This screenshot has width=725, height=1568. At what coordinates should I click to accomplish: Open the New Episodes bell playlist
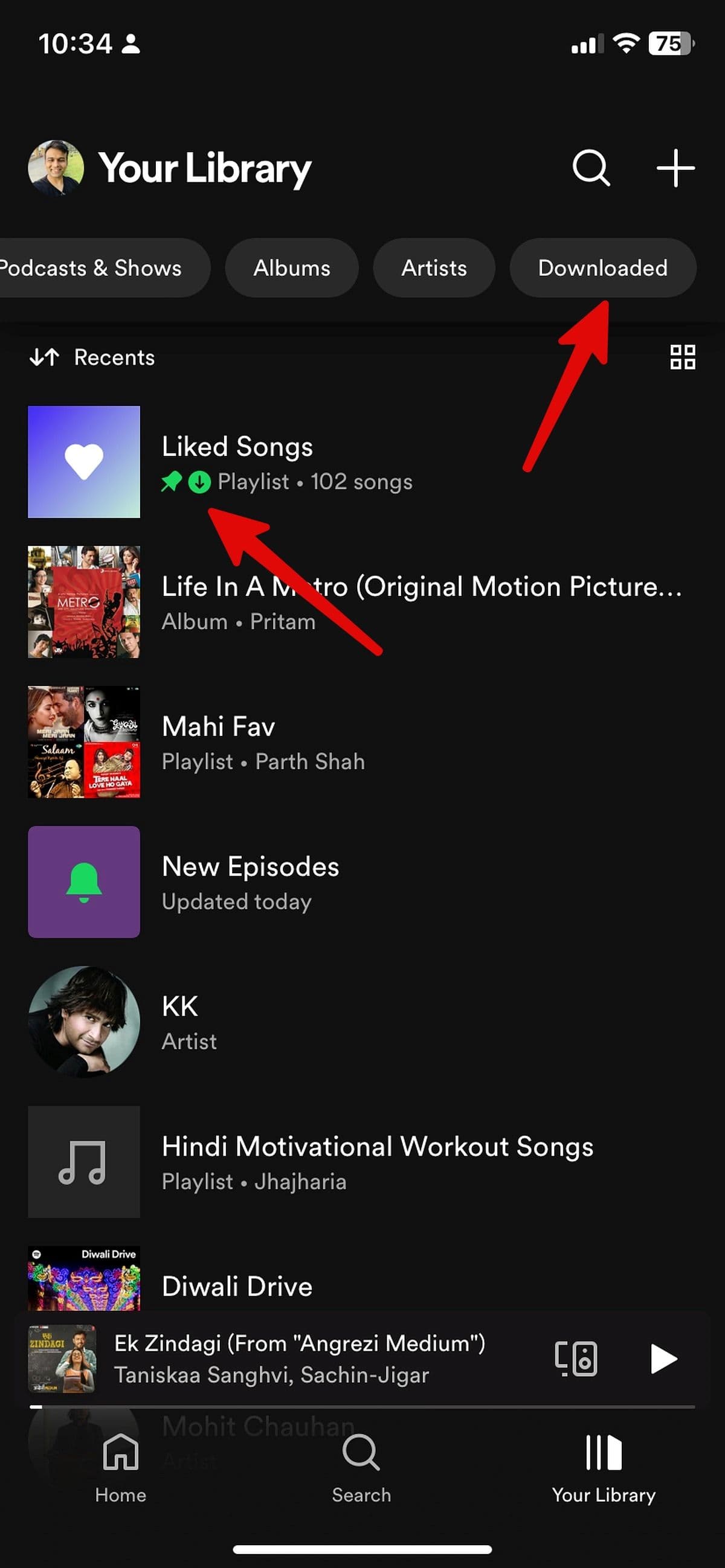(x=84, y=882)
